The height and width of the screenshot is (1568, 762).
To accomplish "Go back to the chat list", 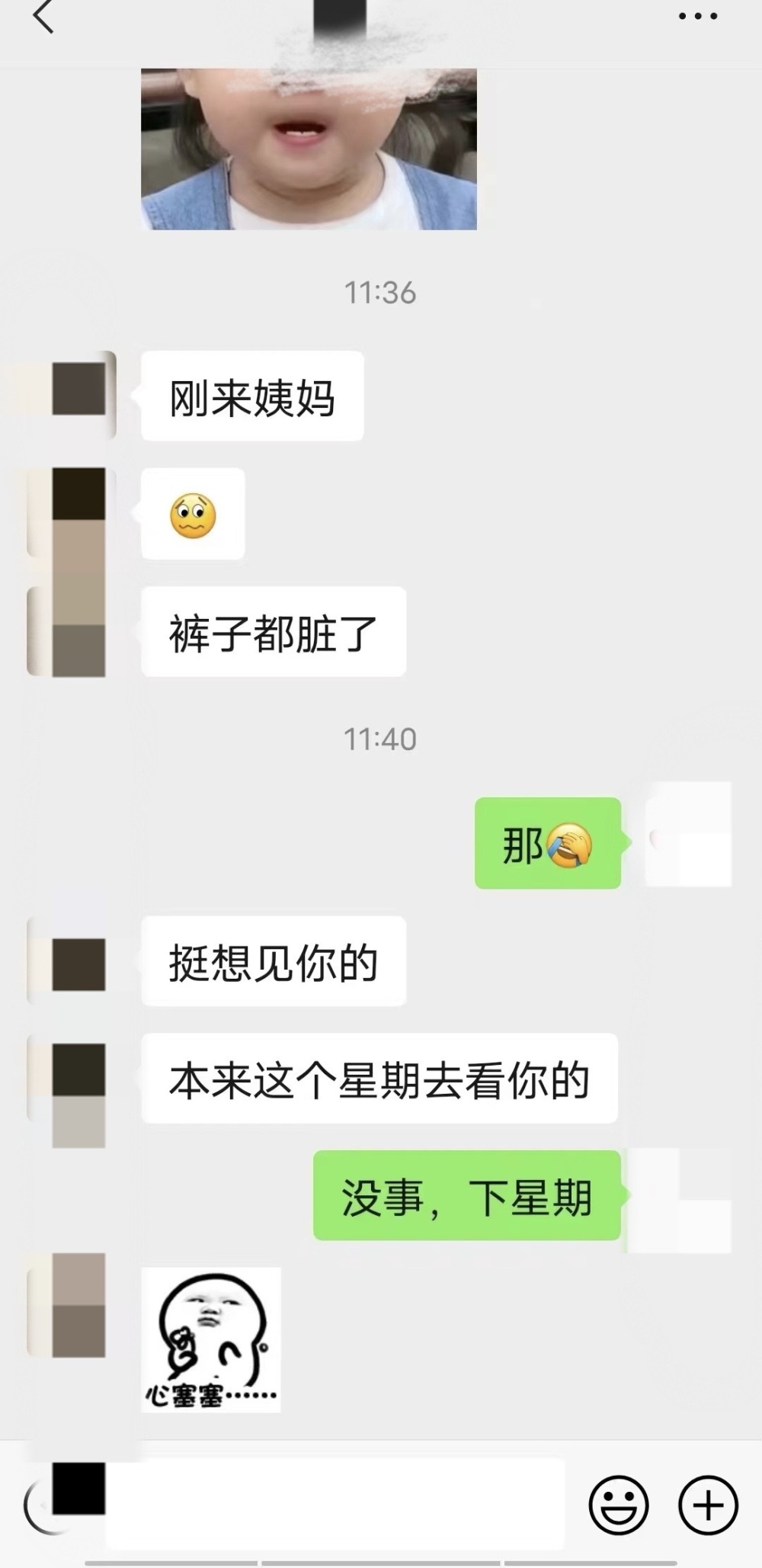I will tap(43, 18).
